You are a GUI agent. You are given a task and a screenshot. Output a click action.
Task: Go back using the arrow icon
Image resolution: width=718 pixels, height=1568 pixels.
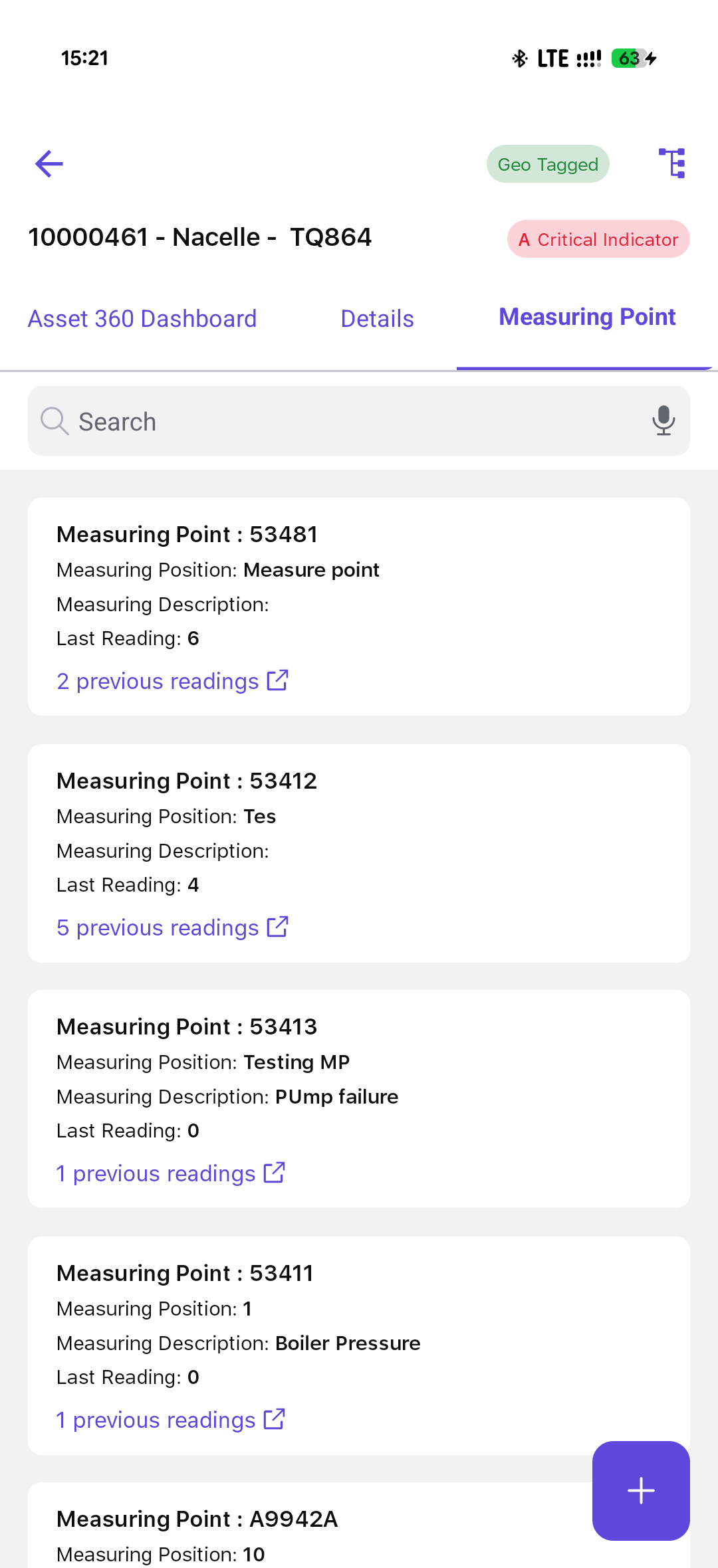[x=49, y=164]
